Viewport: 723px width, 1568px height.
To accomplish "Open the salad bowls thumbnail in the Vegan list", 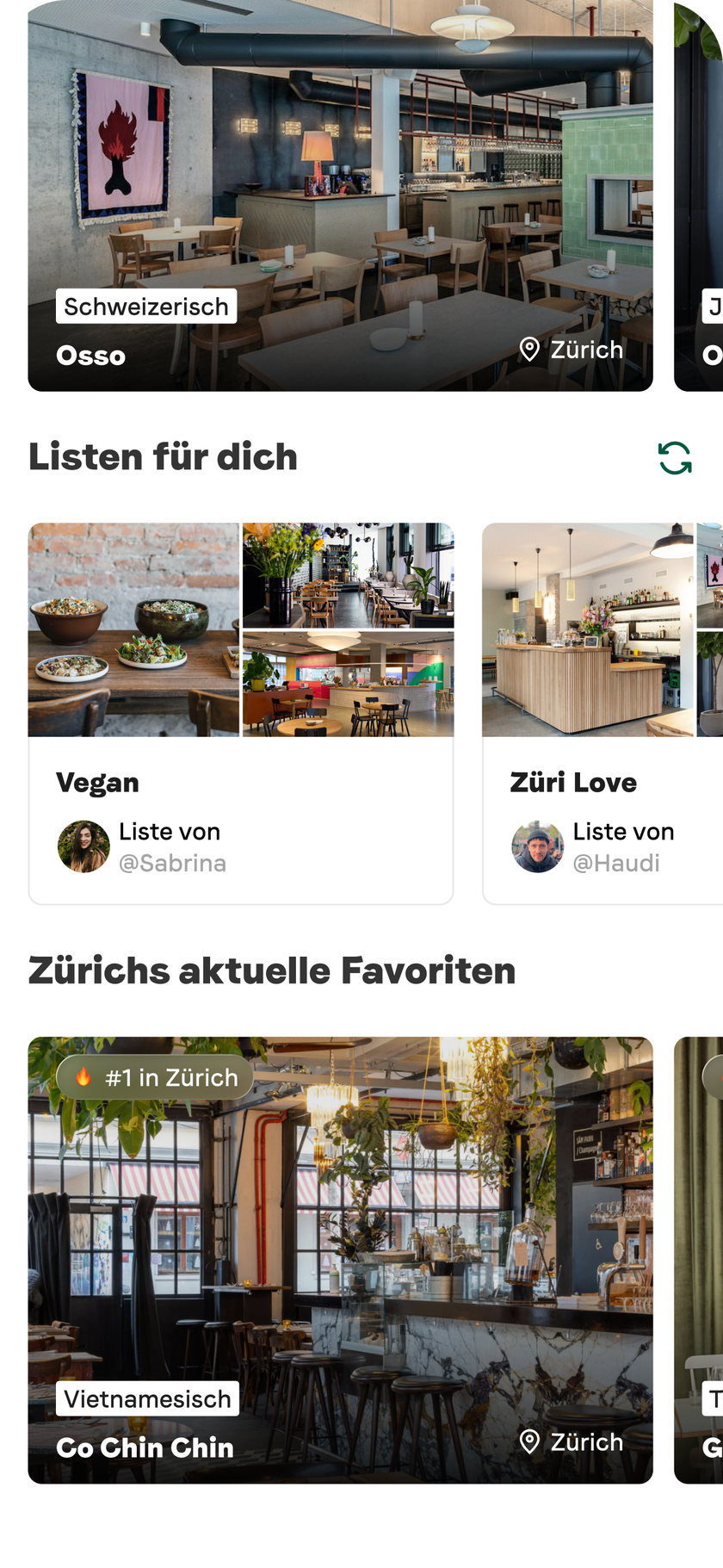I will click(133, 629).
